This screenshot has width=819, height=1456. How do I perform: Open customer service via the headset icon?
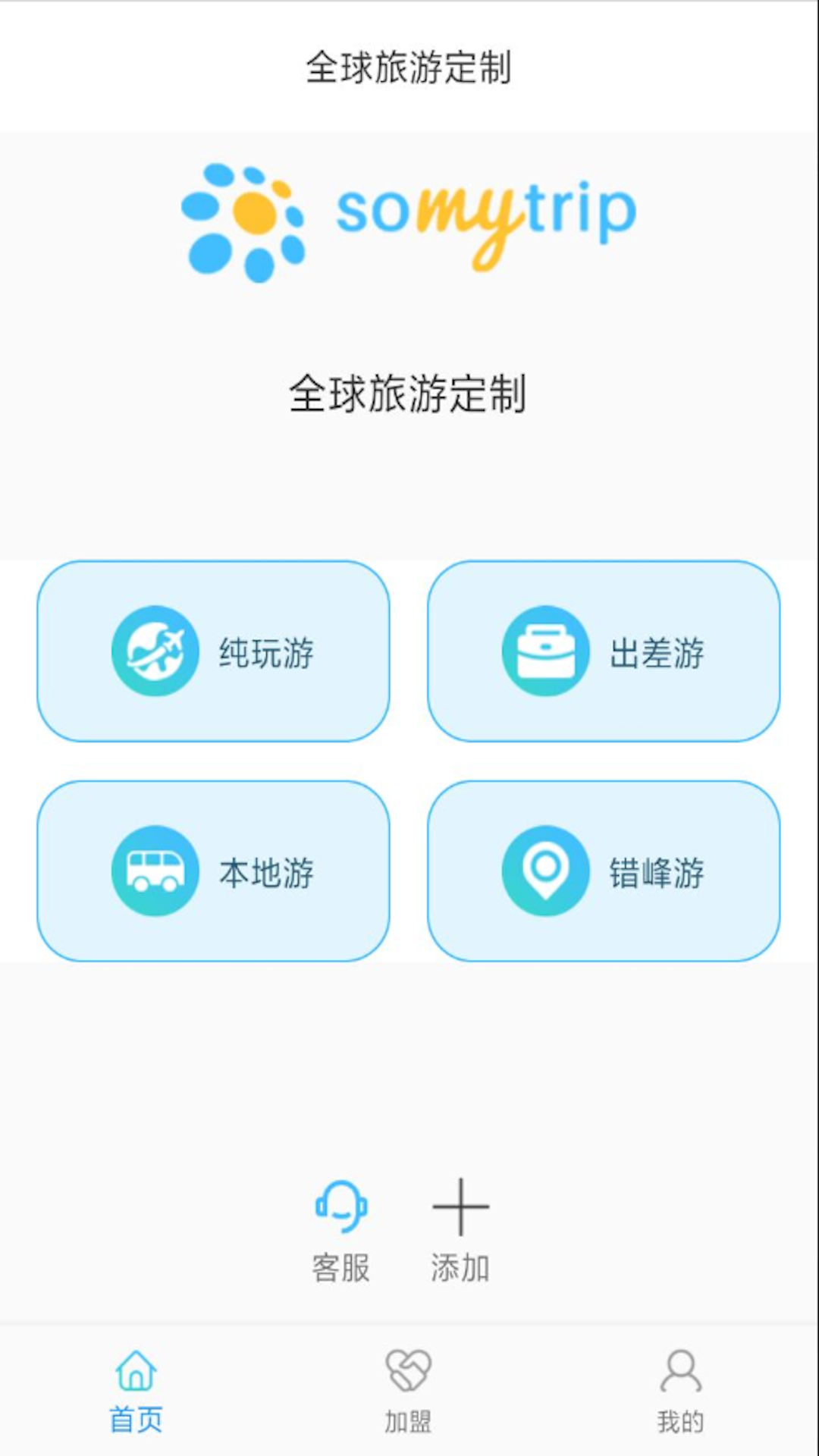(341, 1206)
